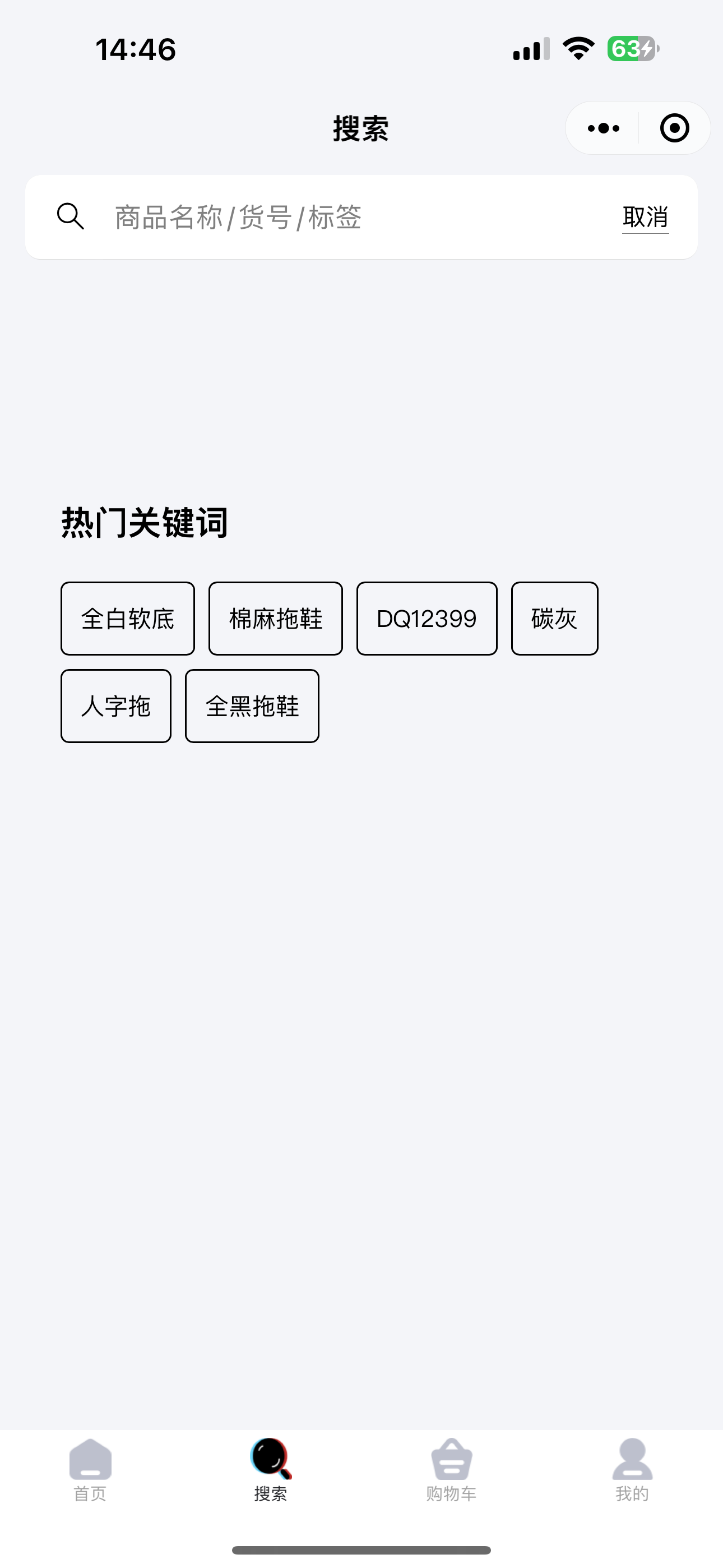The width and height of the screenshot is (723, 1568).
Task: Close the mini program with the circle button
Action: tap(674, 128)
